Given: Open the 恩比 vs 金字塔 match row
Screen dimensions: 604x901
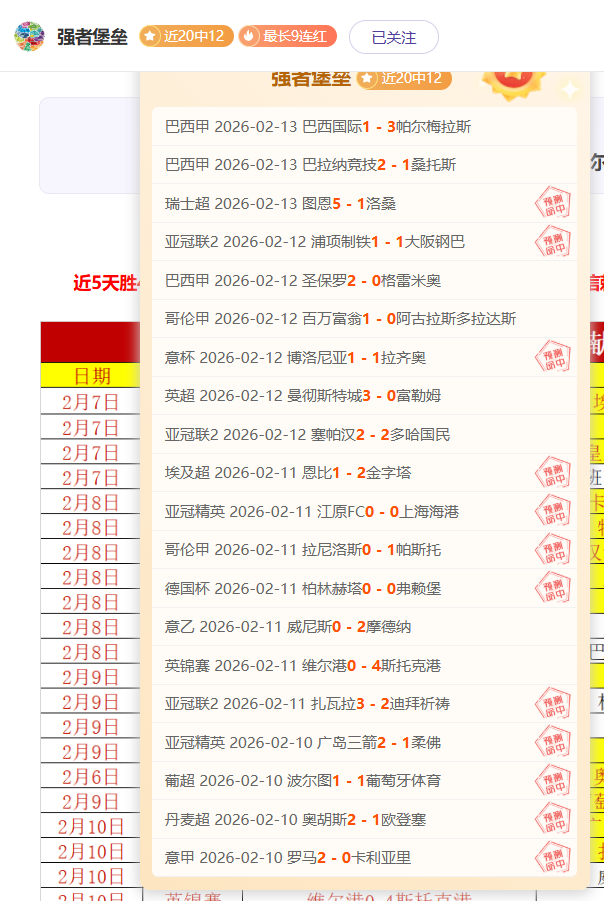Looking at the screenshot, I should click(364, 473).
